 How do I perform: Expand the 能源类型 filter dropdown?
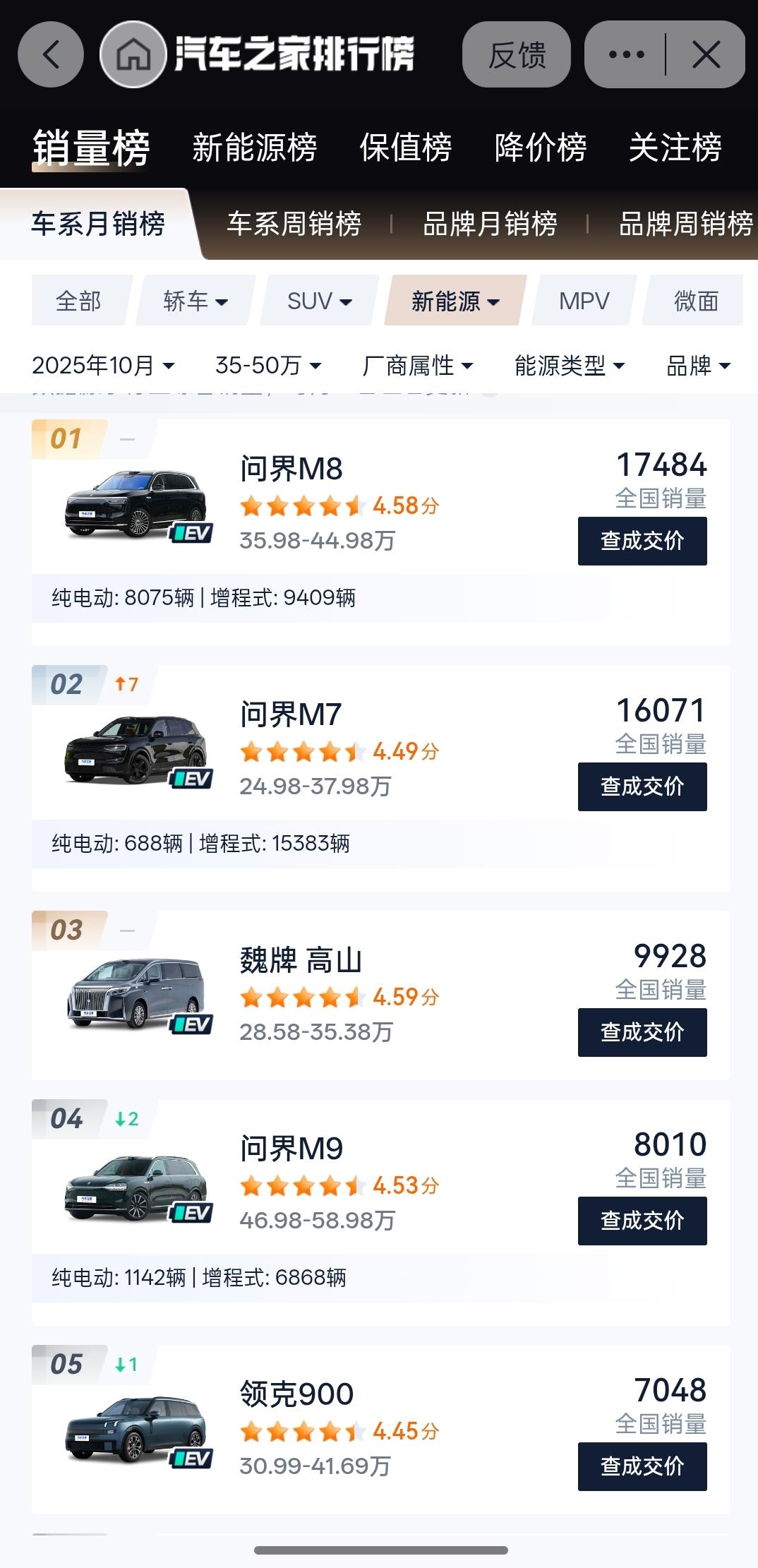pyautogui.click(x=569, y=366)
